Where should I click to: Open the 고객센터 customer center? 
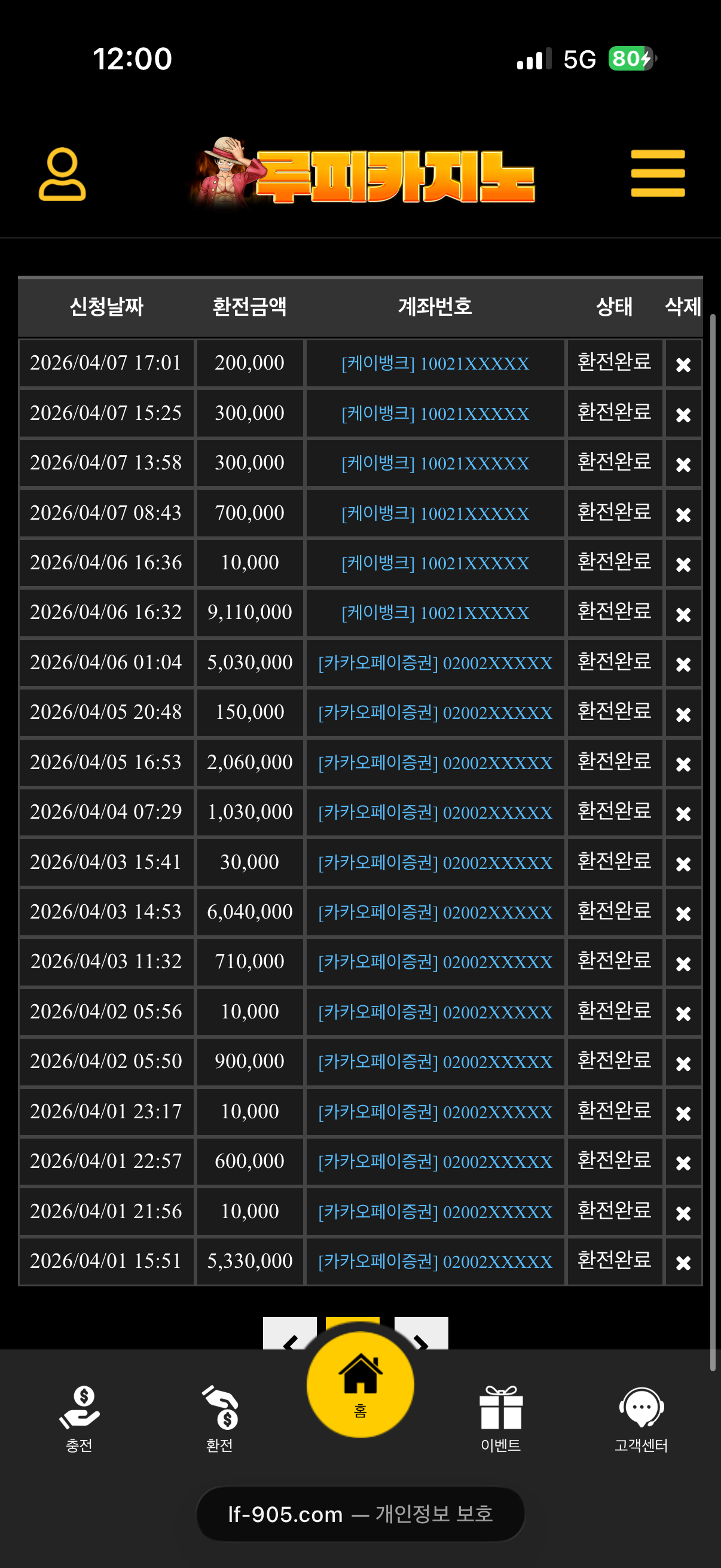(641, 1418)
